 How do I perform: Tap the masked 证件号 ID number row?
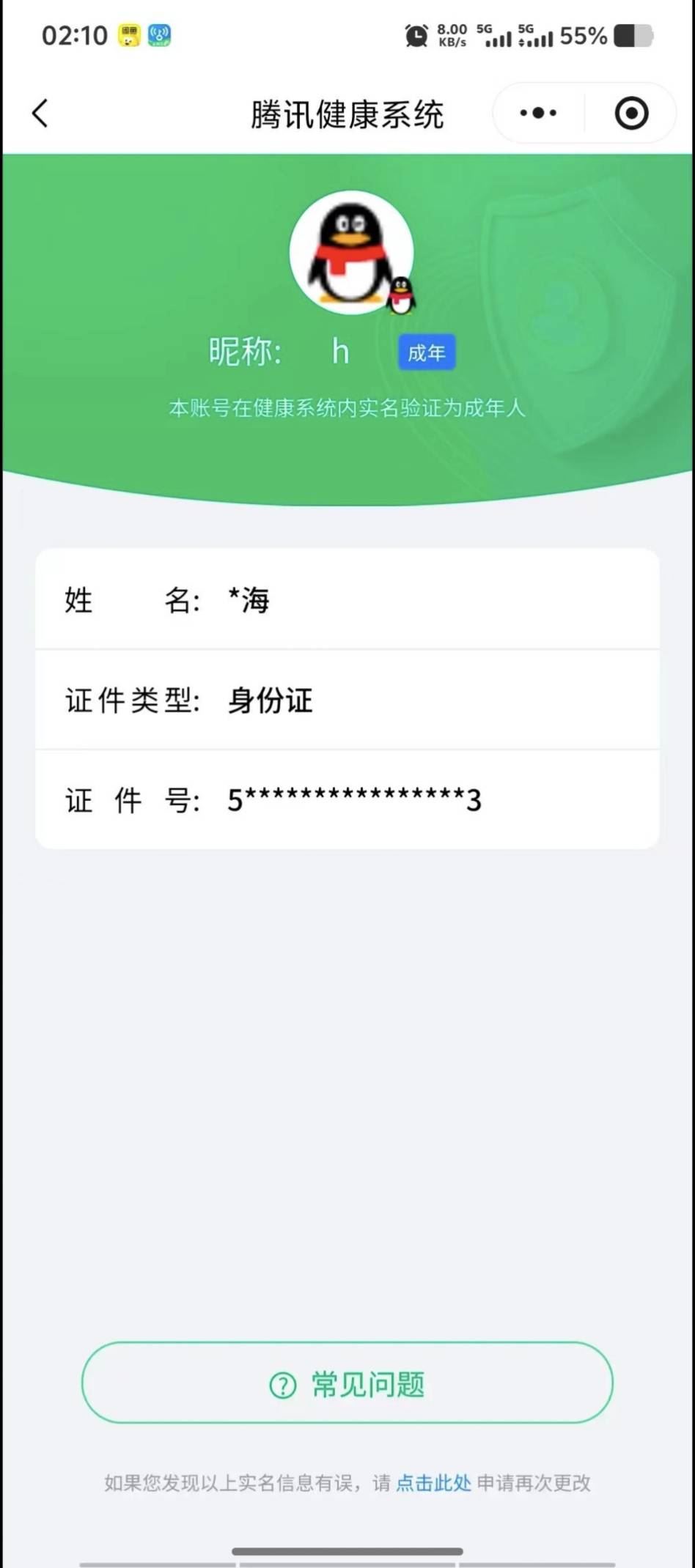click(x=347, y=800)
